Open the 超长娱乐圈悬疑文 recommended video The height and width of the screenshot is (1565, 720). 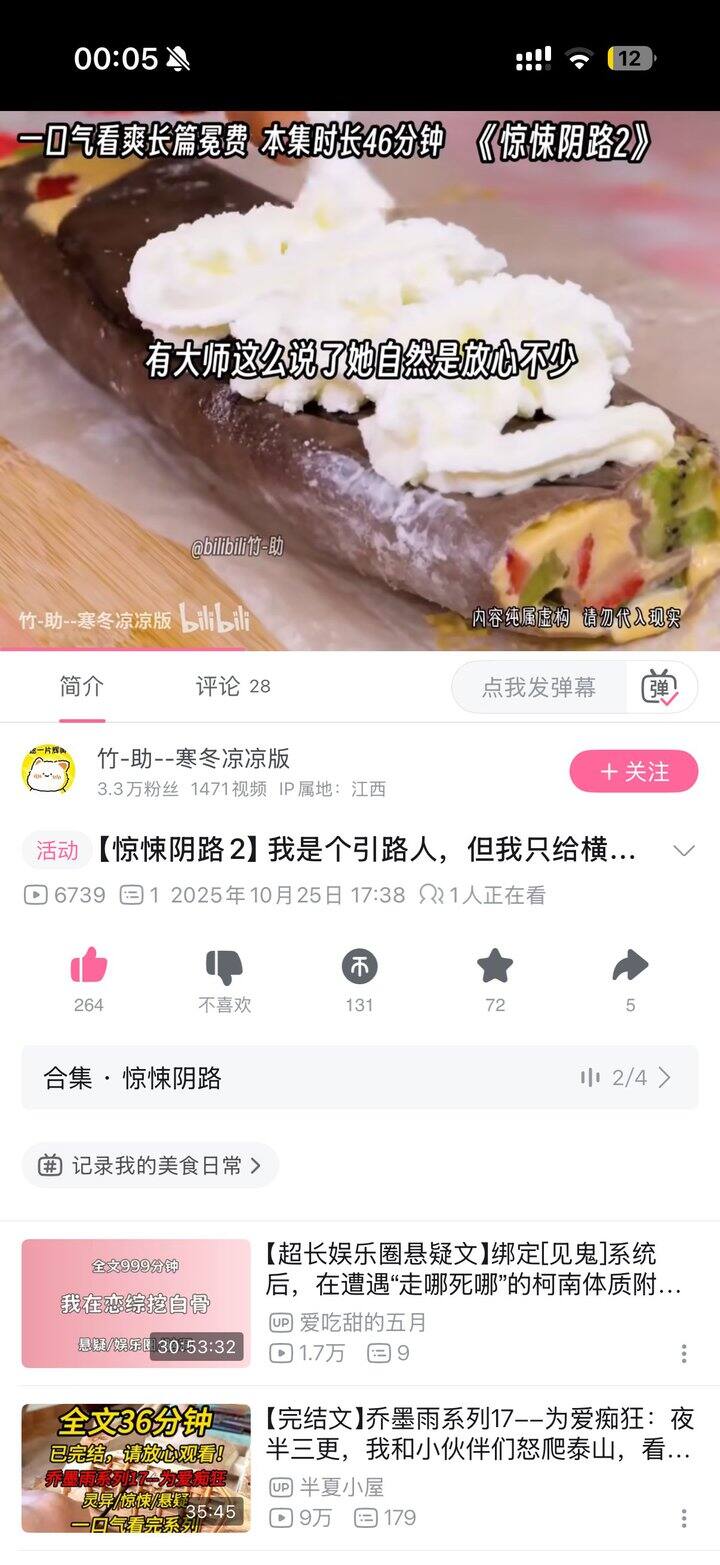(x=472, y=1269)
